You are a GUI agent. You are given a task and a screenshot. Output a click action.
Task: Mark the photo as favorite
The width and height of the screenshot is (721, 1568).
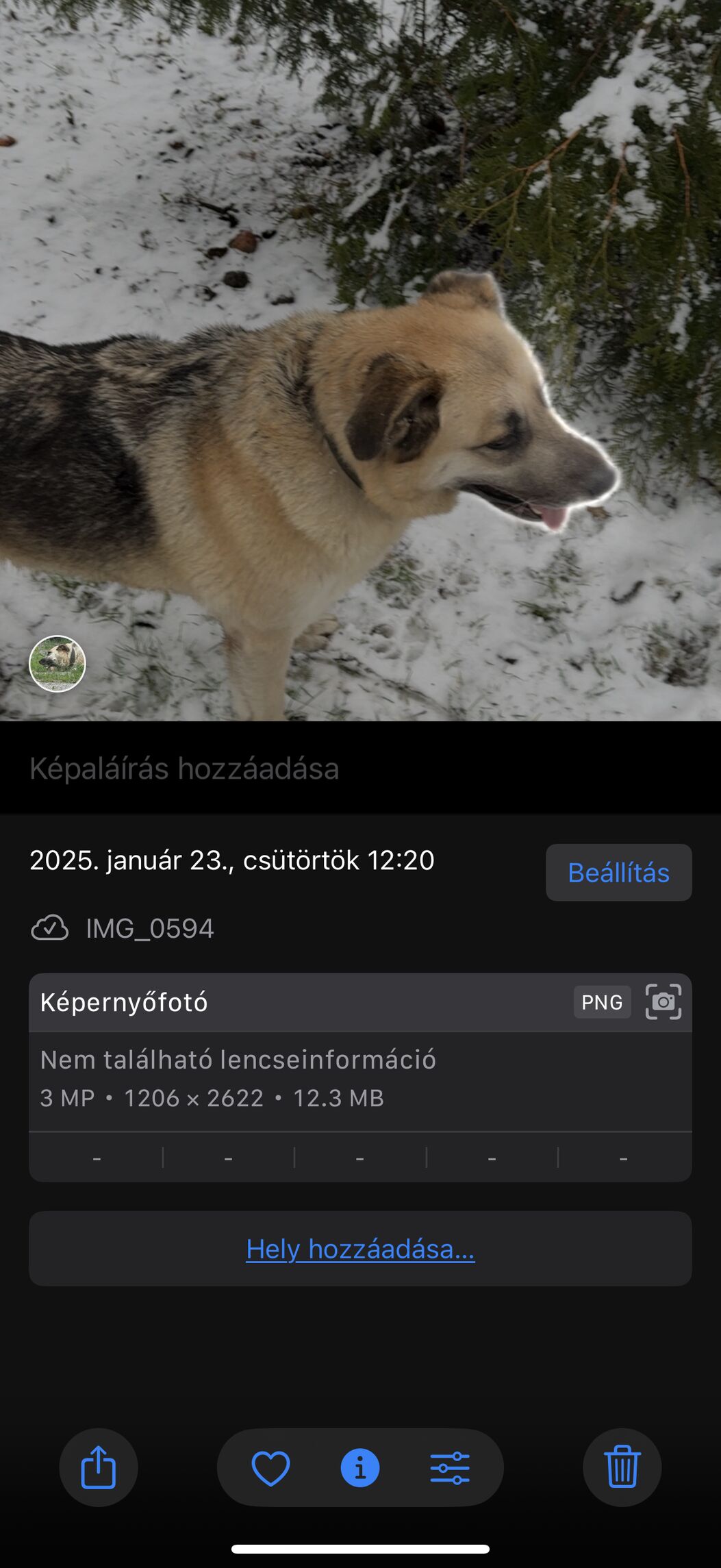pyautogui.click(x=270, y=1467)
